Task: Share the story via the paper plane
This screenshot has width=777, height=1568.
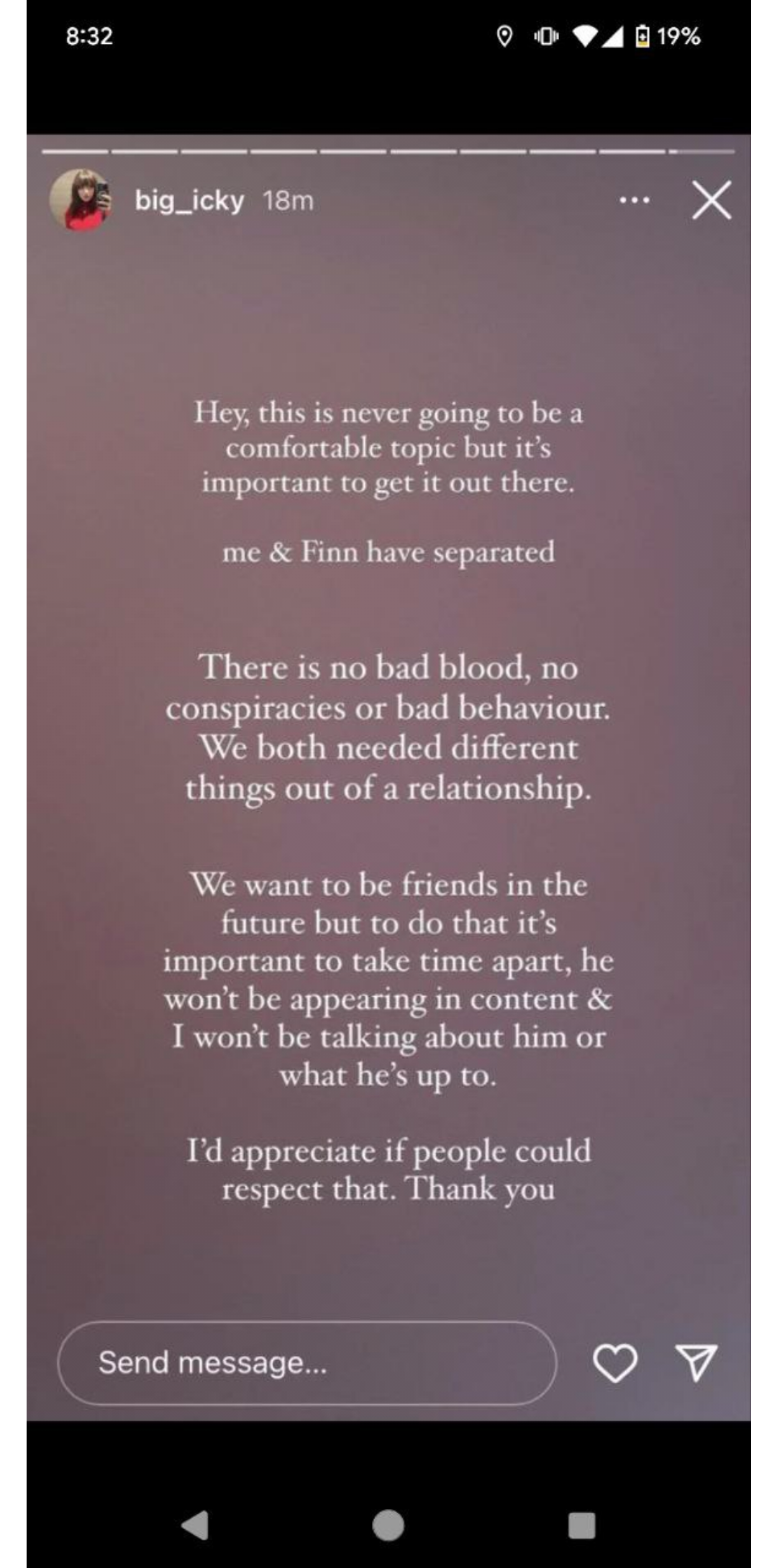Action: [x=696, y=1362]
